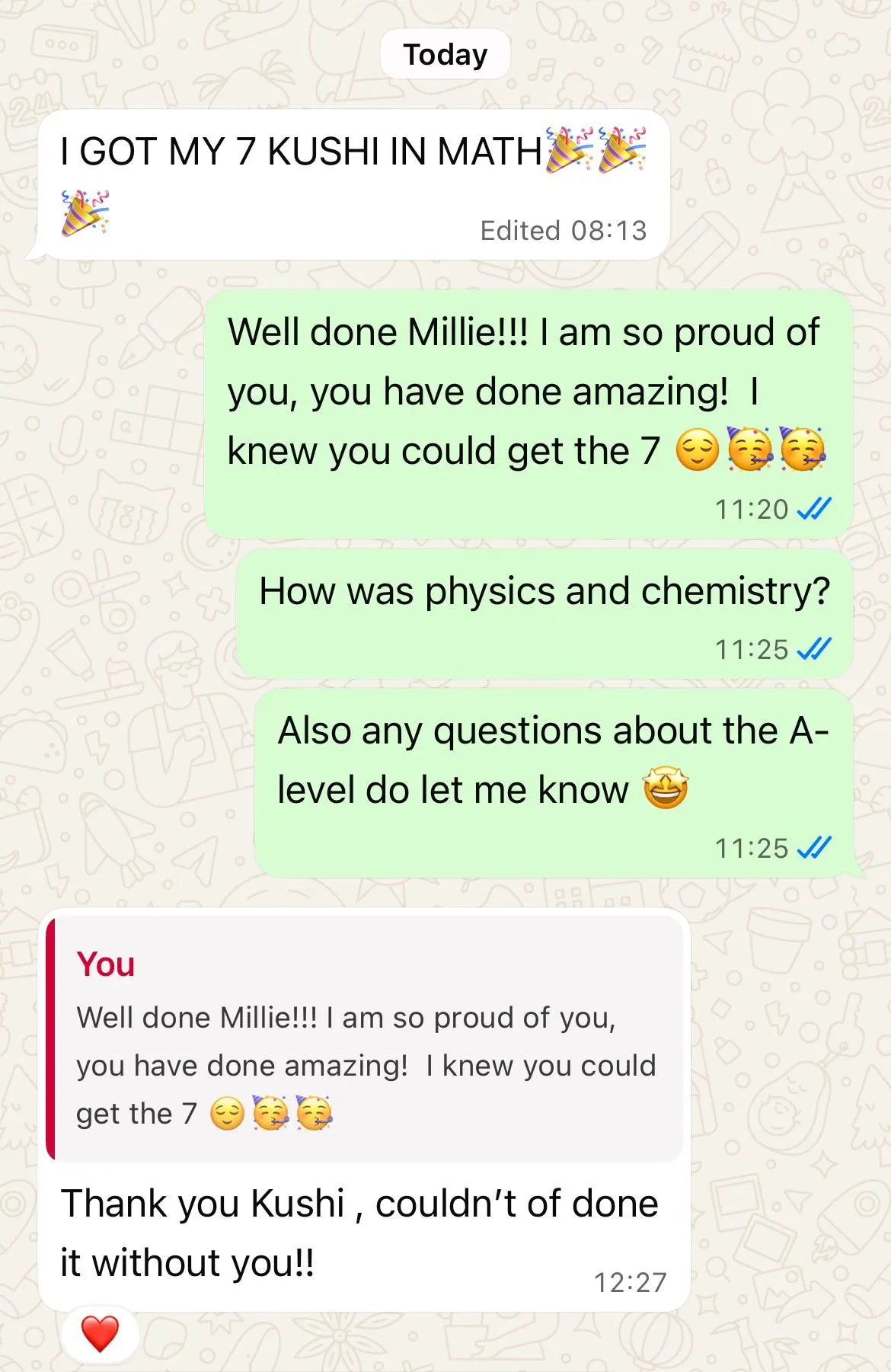
Task: Tap the quoted "Well done Millie" reply preview
Action: pos(366,1040)
